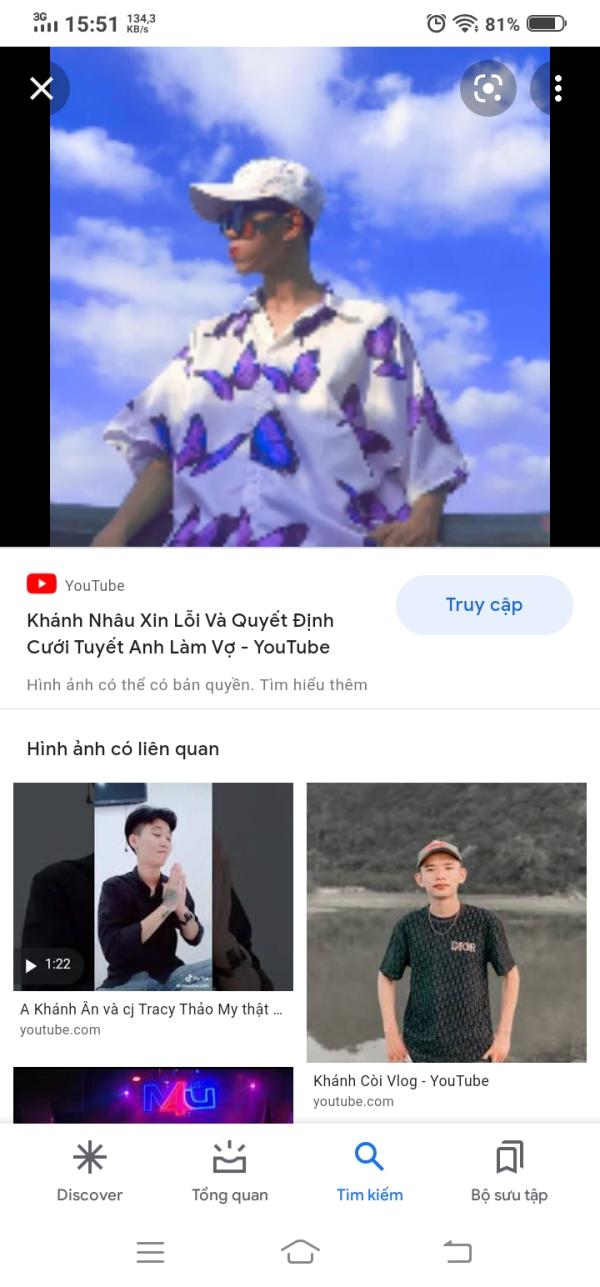Select the Tìm kiếm tab
Image resolution: width=600 pixels, height=1287 pixels.
[x=369, y=1171]
